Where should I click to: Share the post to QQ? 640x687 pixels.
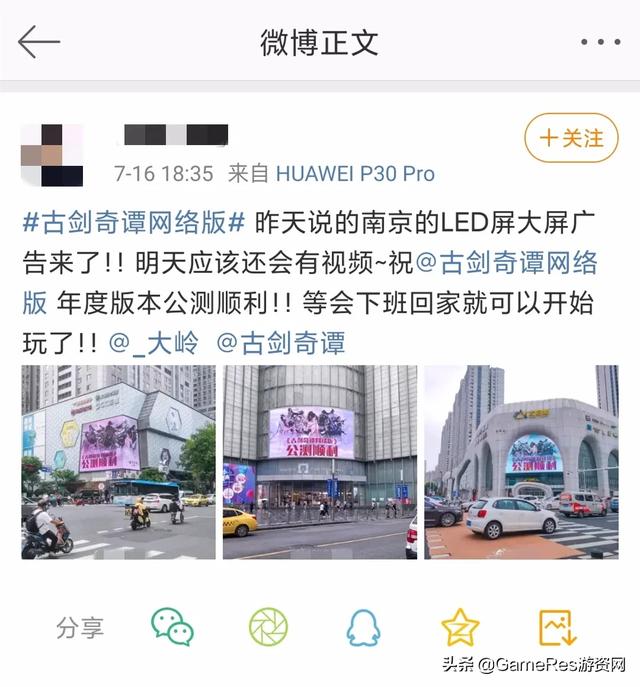click(x=363, y=627)
